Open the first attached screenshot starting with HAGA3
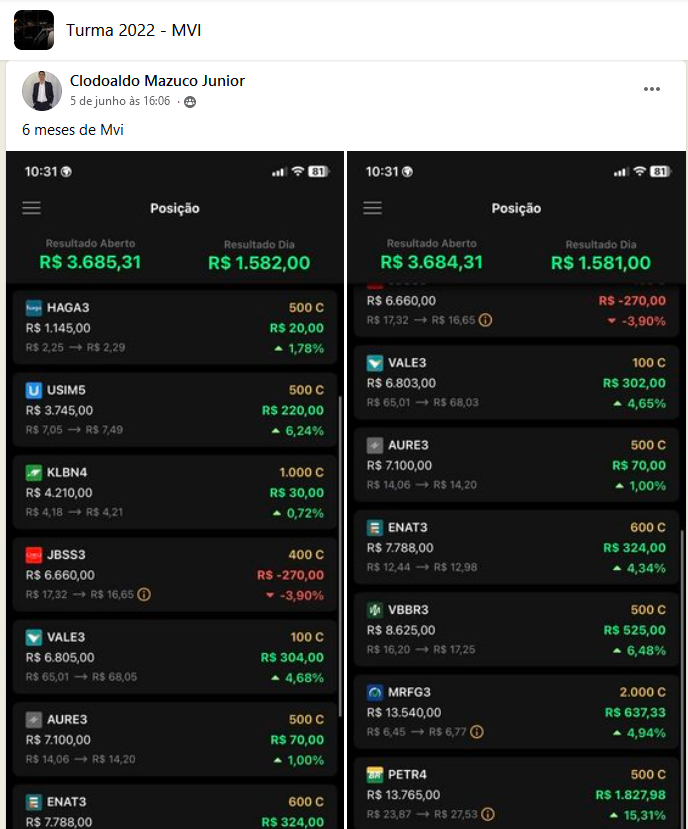The width and height of the screenshot is (688, 829). pyautogui.click(x=174, y=490)
